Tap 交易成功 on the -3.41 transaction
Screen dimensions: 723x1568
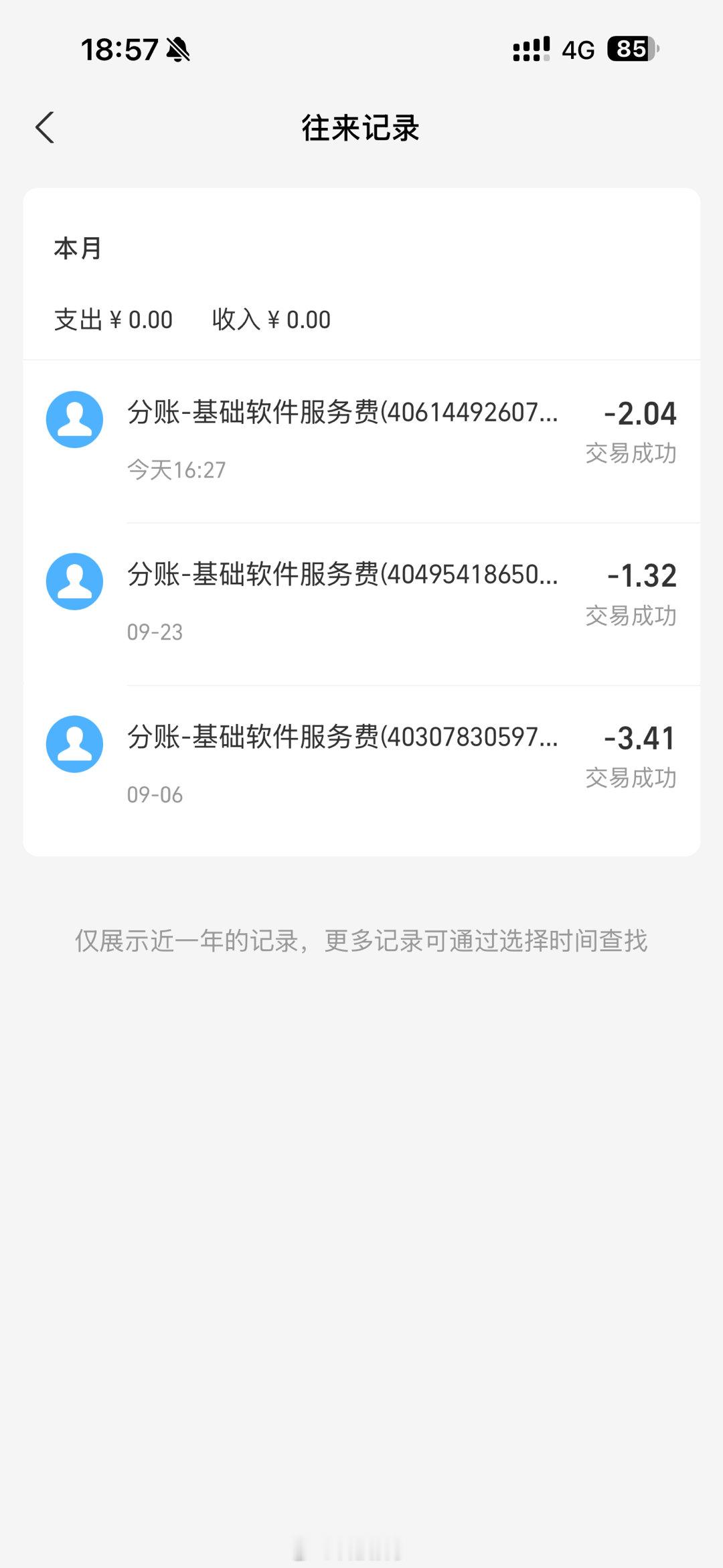[x=630, y=779]
